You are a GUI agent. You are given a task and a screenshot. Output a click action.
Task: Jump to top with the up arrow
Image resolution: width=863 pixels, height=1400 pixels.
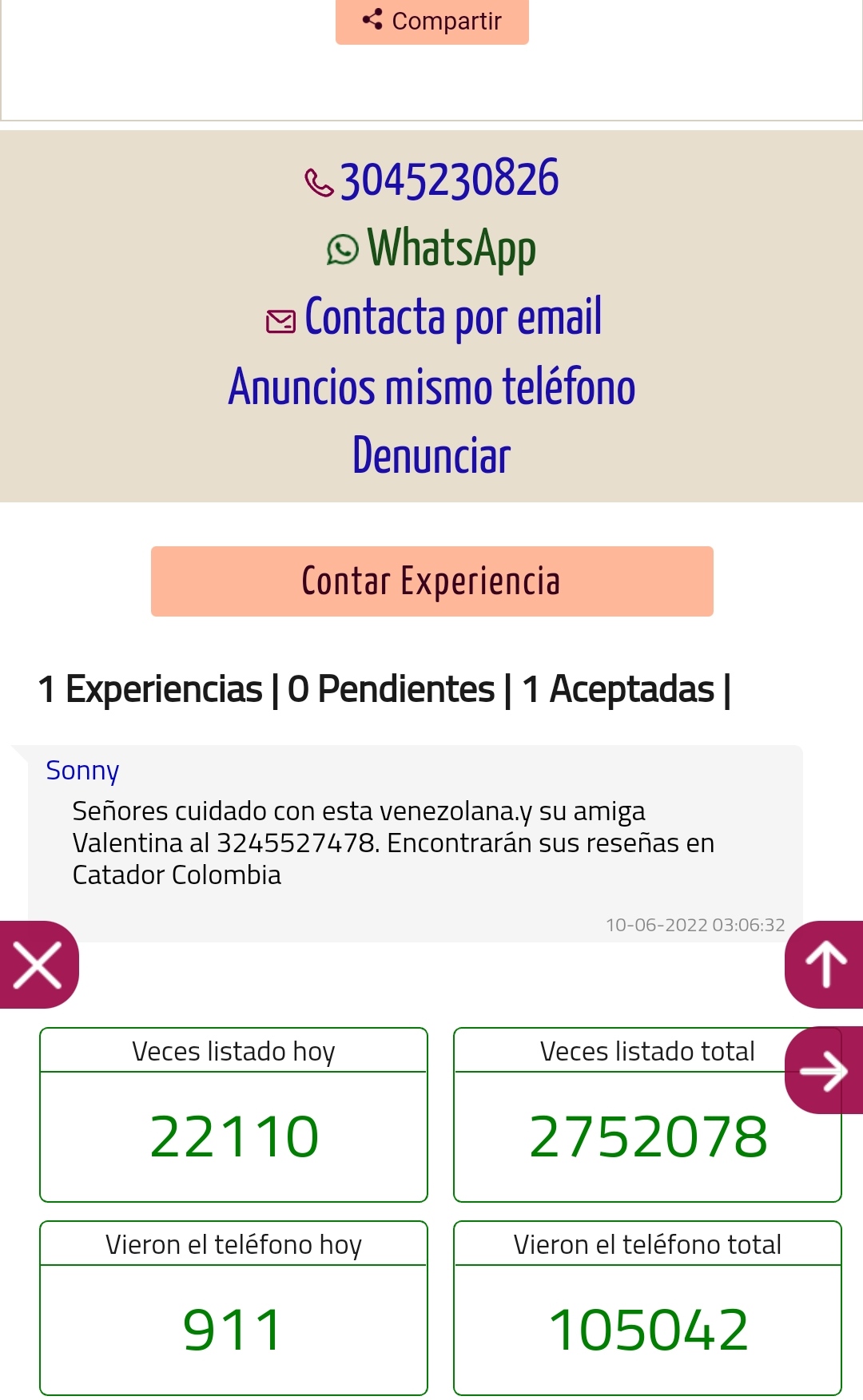pyautogui.click(x=825, y=965)
